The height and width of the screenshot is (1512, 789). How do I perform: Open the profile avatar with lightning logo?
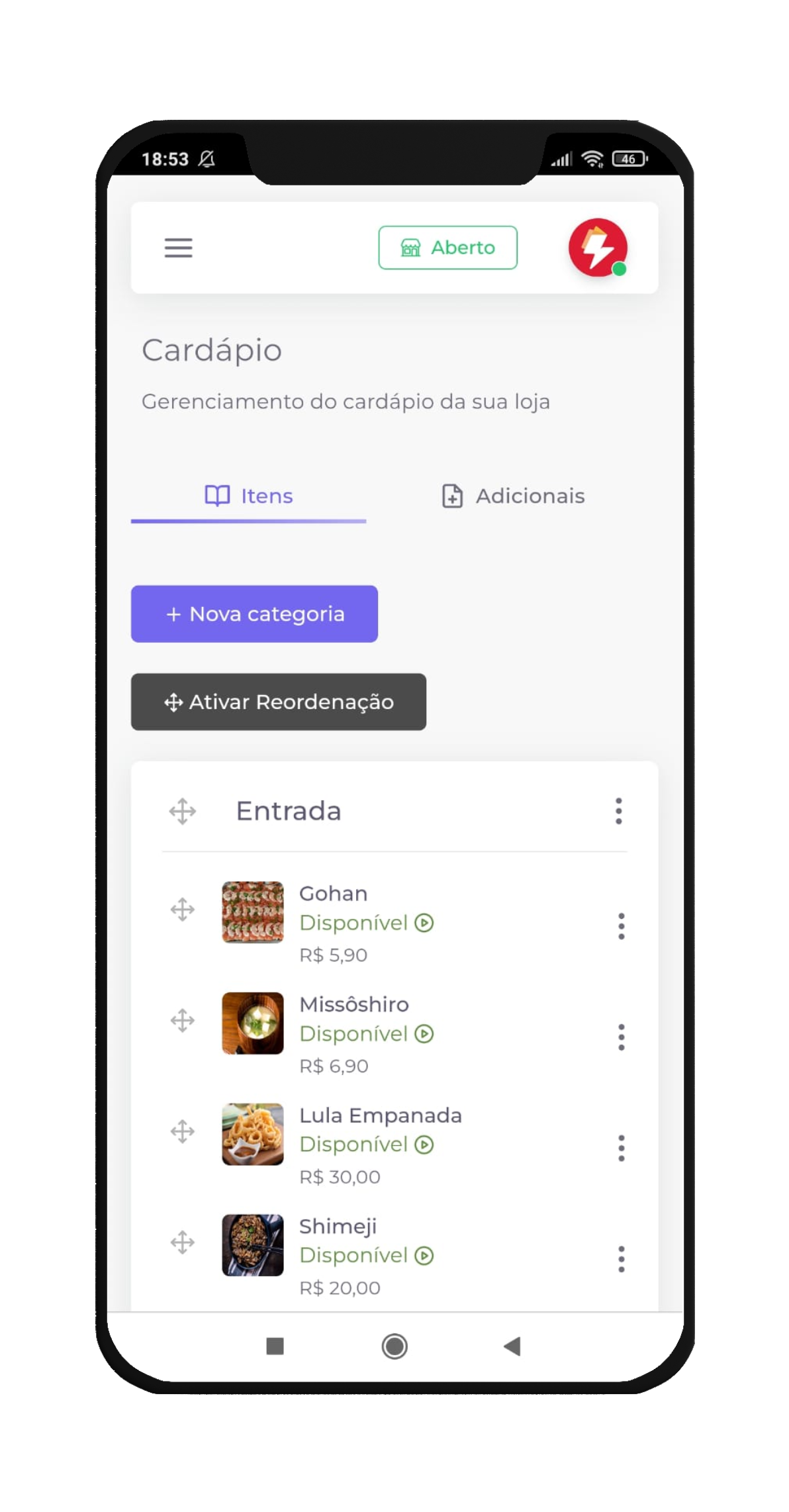pos(598,247)
